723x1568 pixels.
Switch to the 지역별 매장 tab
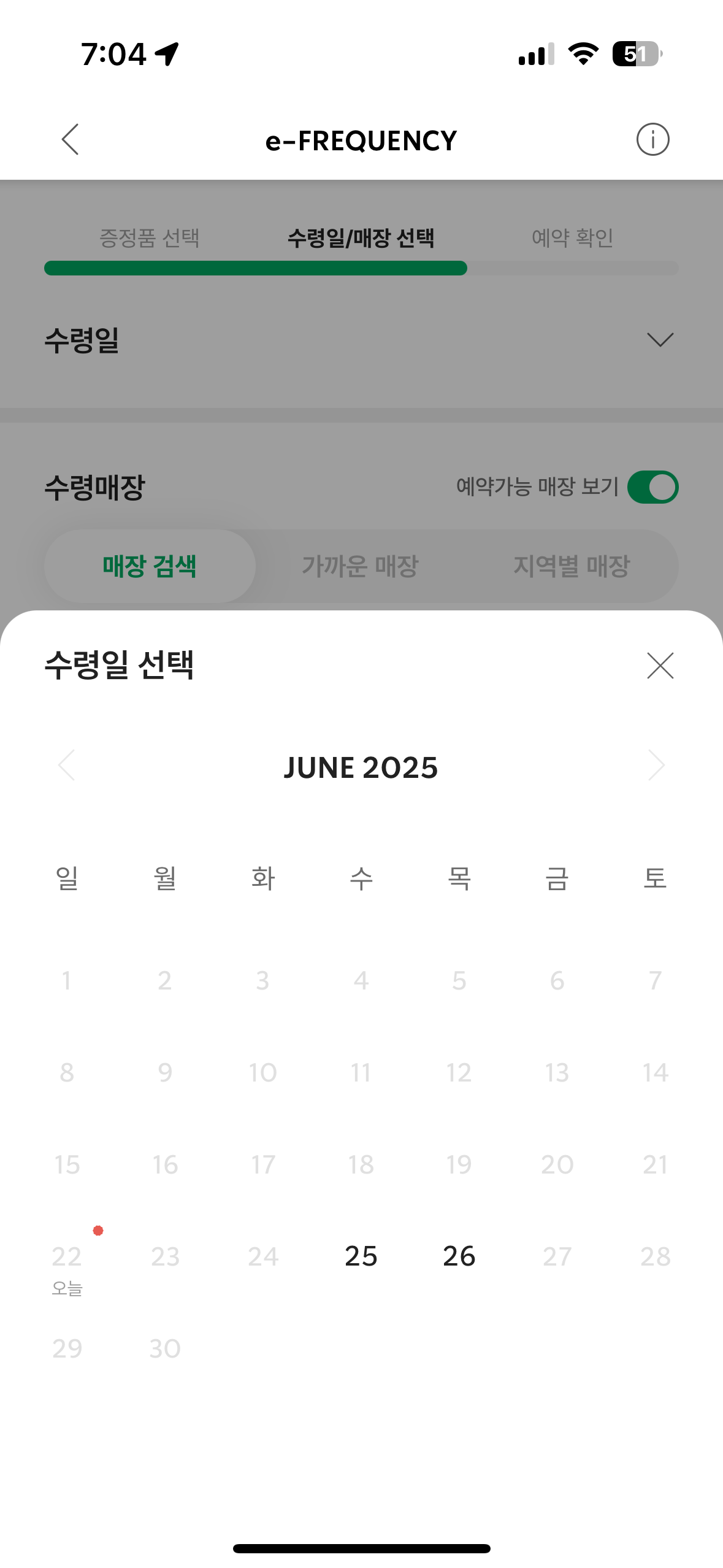(x=572, y=566)
